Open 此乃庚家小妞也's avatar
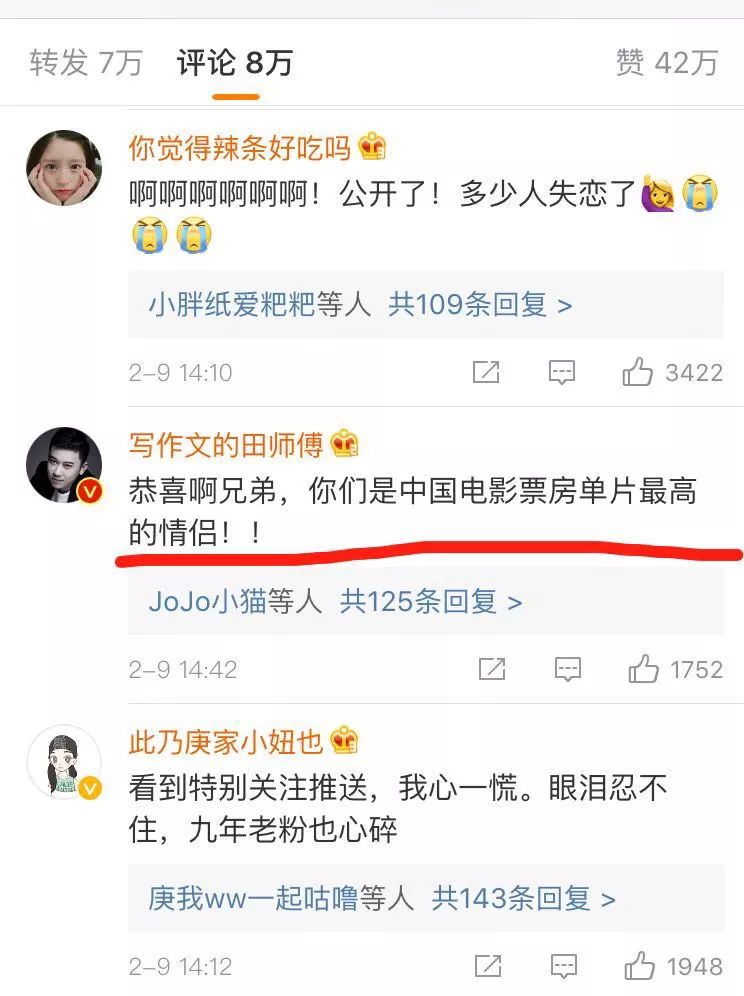 coord(64,763)
